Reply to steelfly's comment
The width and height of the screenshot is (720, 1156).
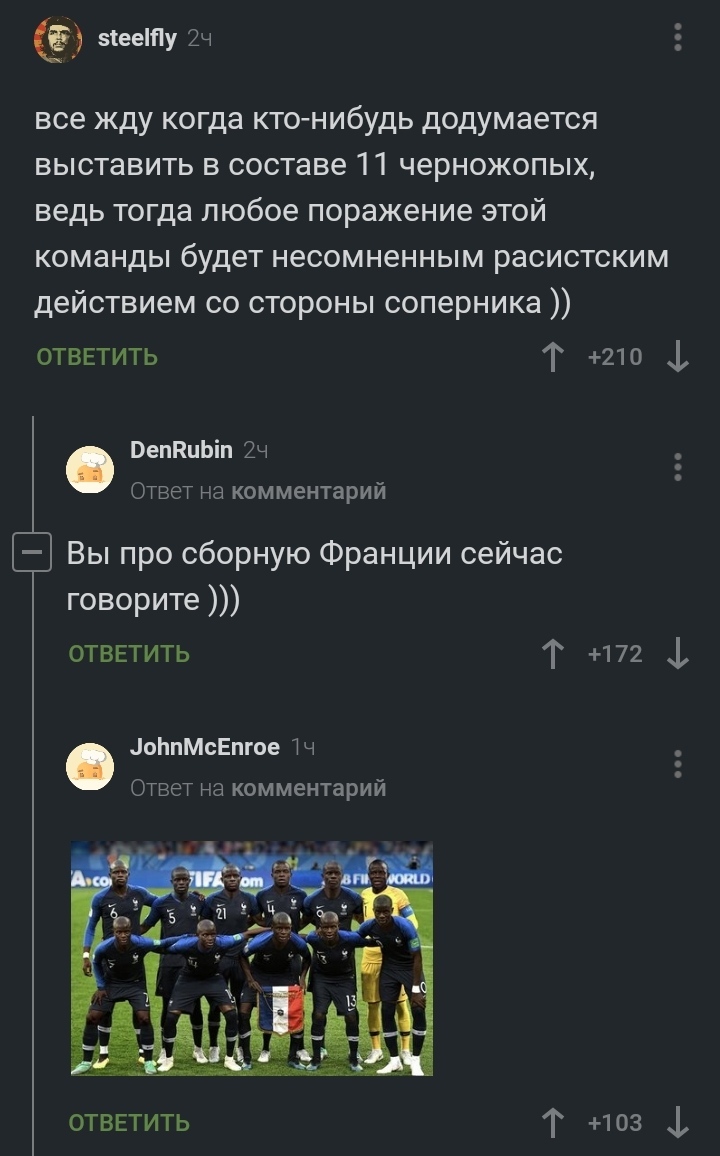click(x=97, y=357)
